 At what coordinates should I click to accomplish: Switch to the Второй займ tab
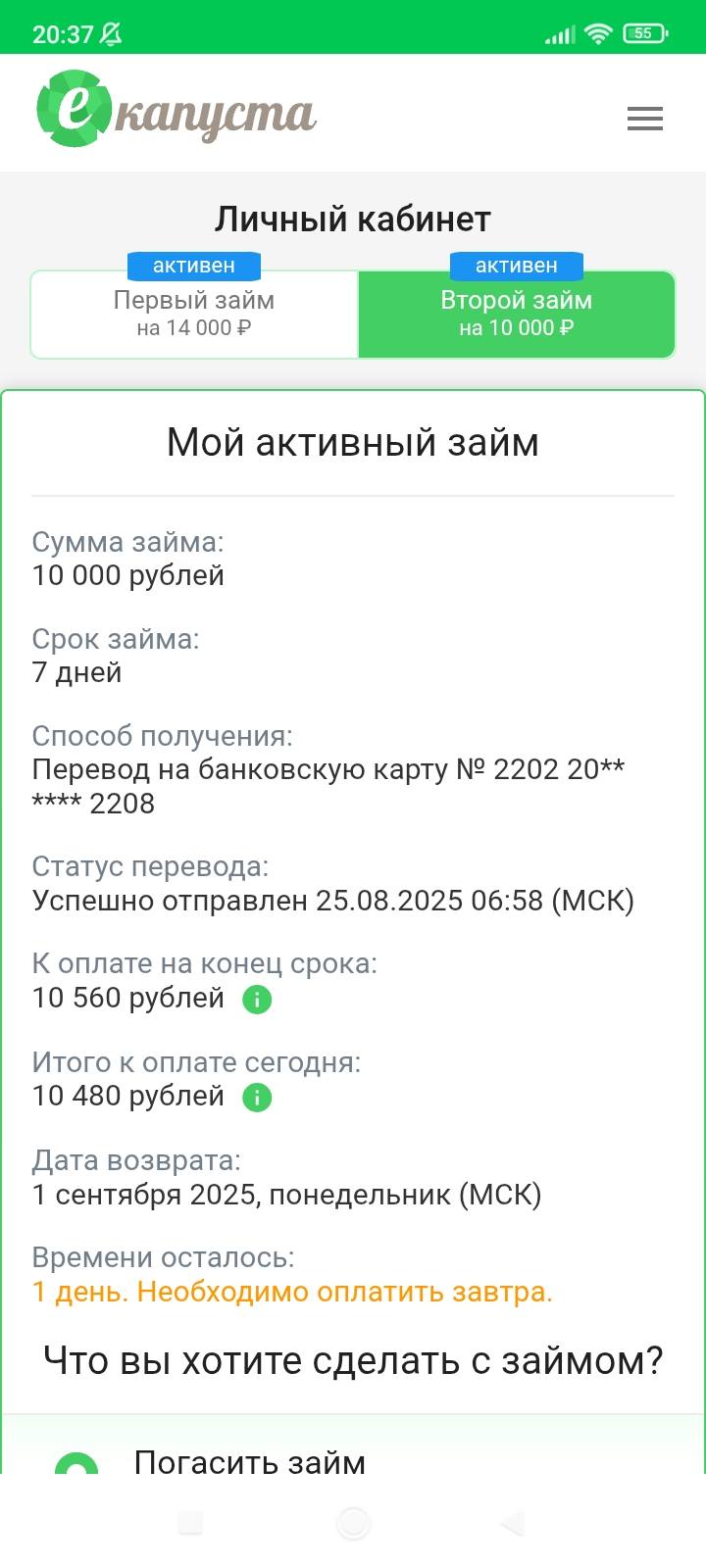pos(517,314)
